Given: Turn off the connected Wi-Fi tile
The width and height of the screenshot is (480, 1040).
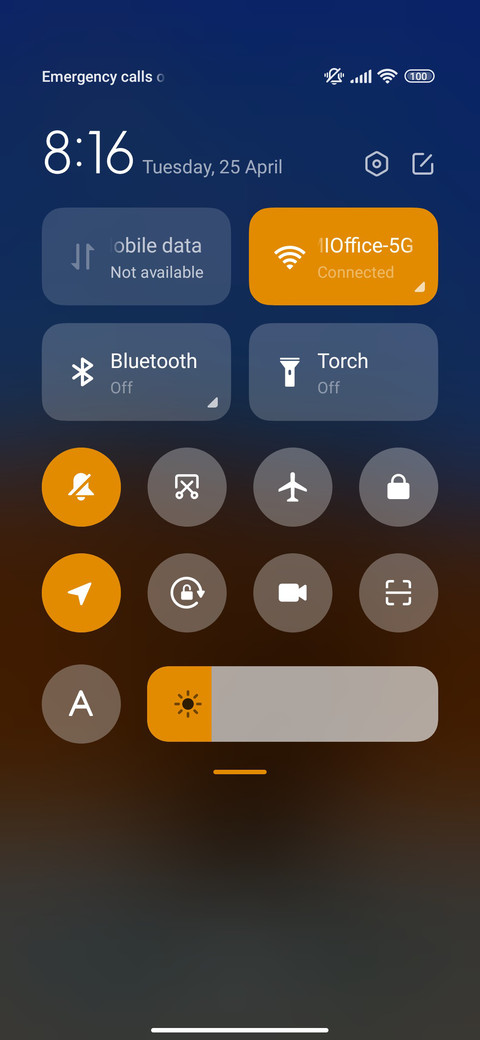Looking at the screenshot, I should tap(343, 256).
